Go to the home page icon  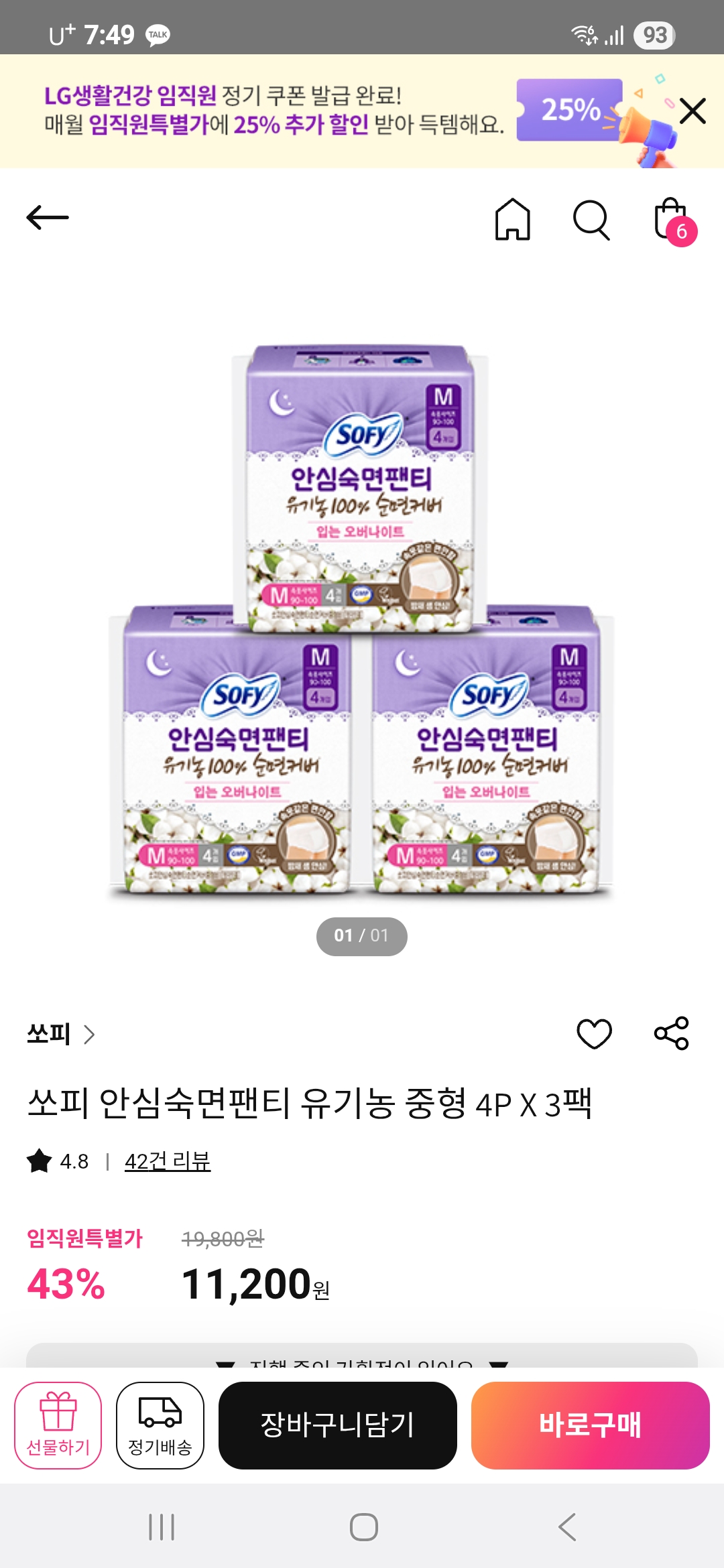pos(513,219)
